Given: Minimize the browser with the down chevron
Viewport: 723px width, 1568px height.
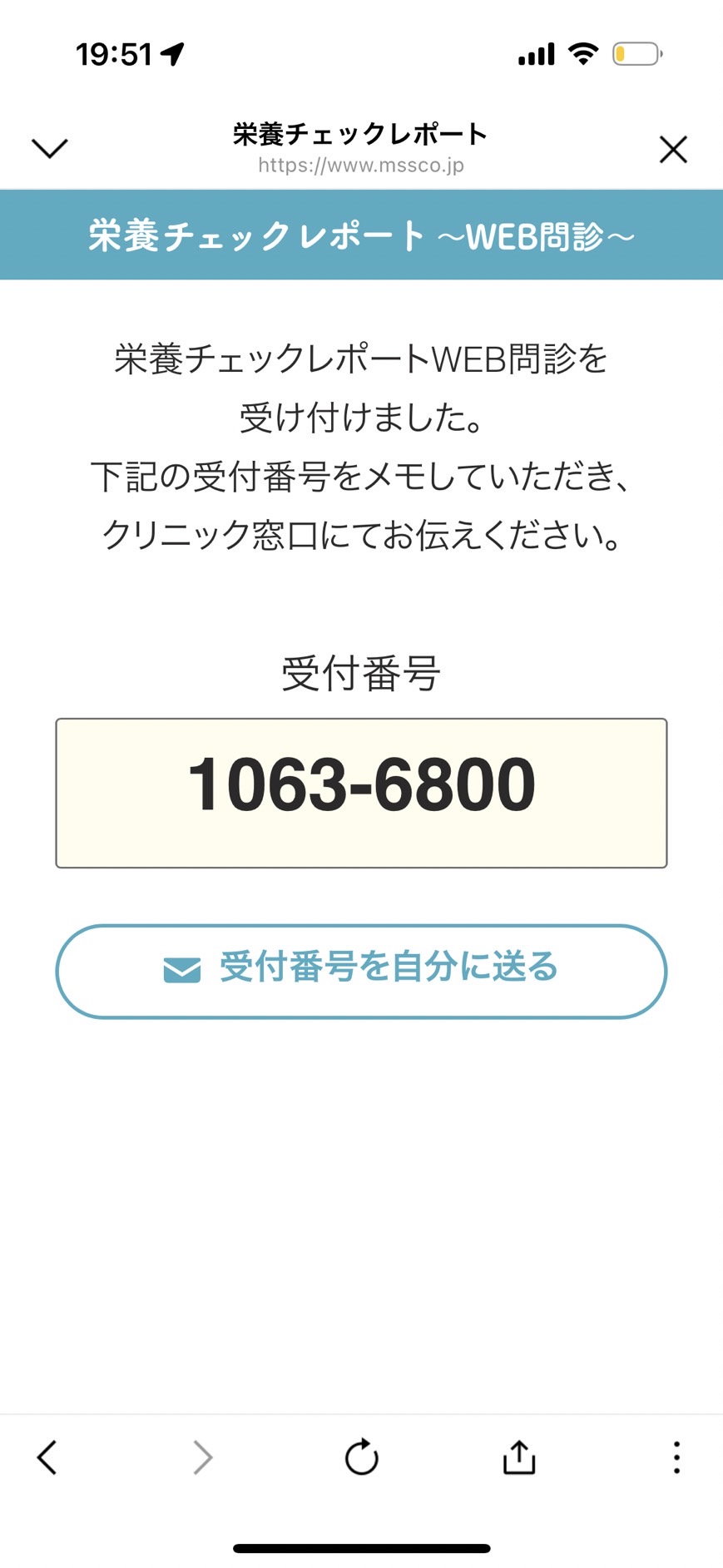Looking at the screenshot, I should click(x=50, y=148).
